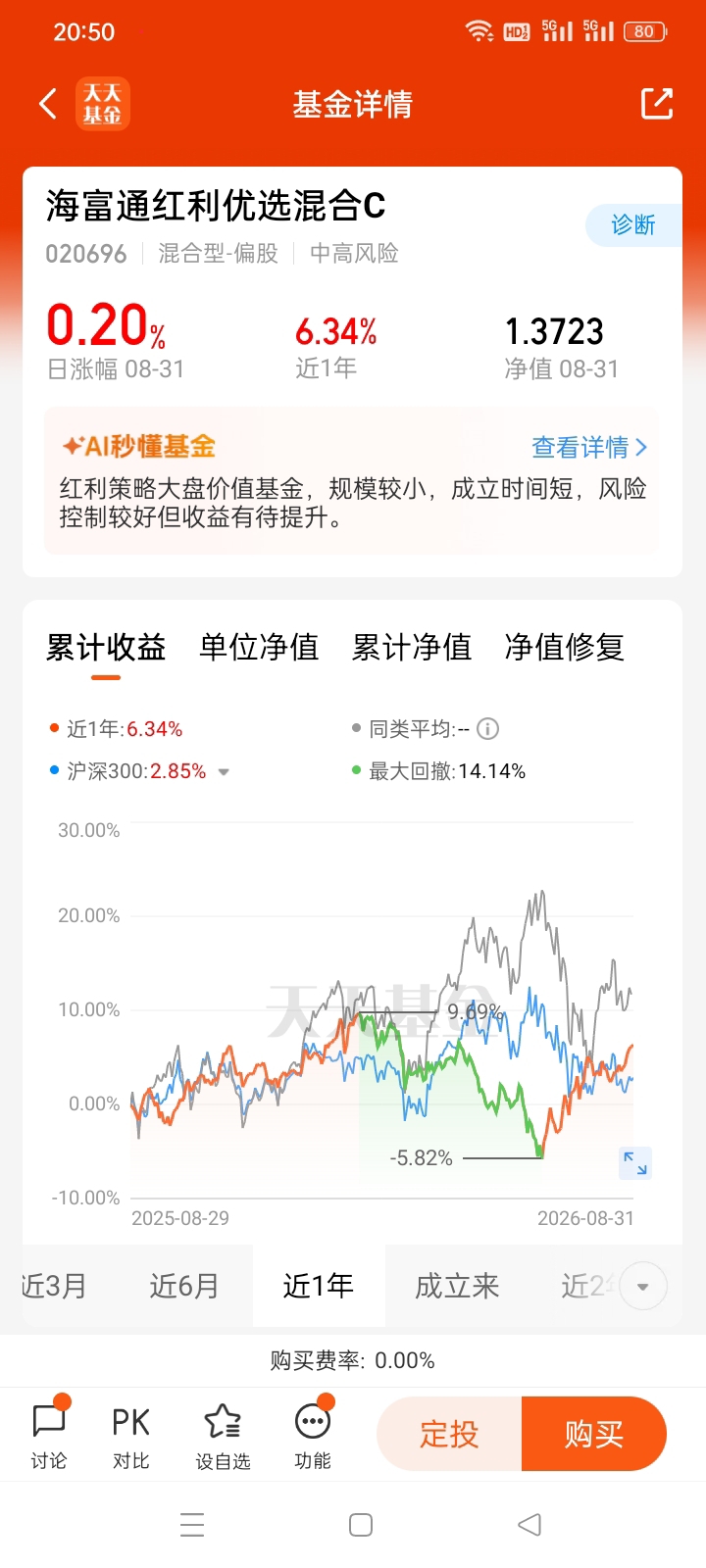Open the PK 对比 comparison tool
Viewport: 706px width, 1568px height.
130,1435
